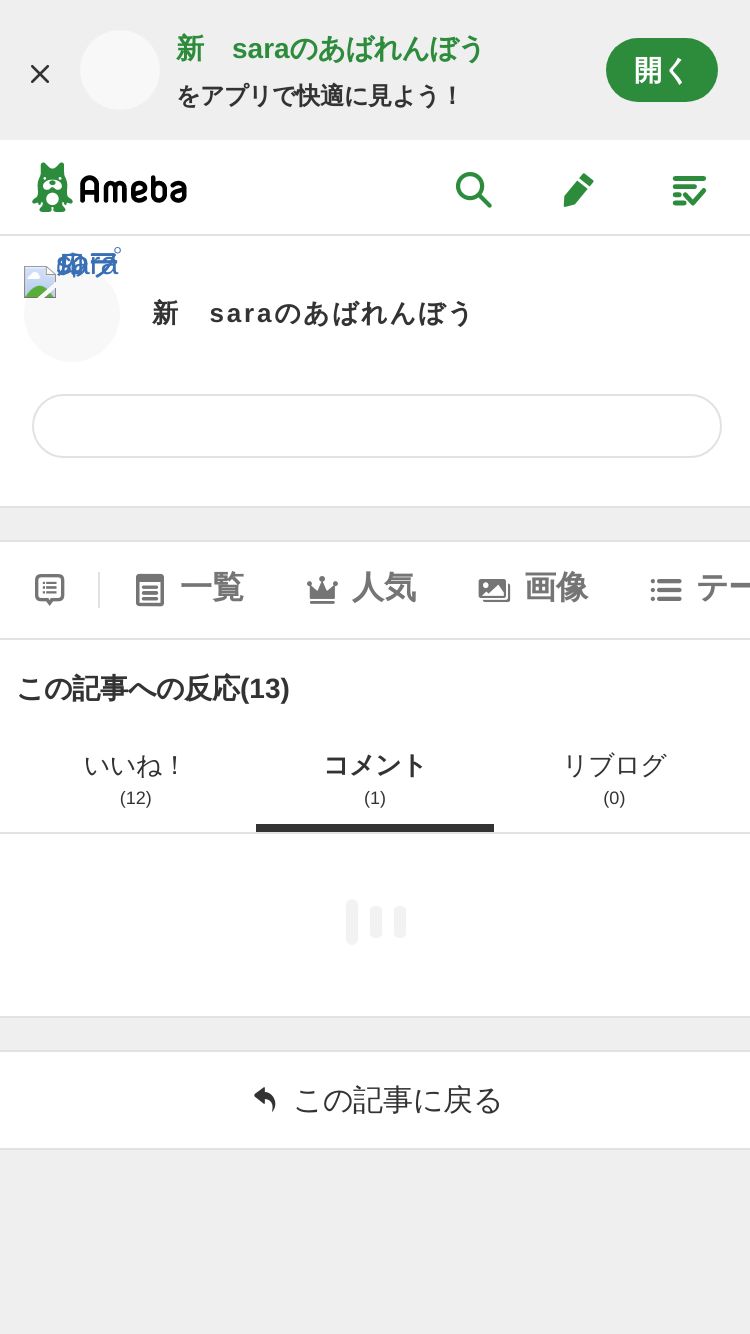Tap the empty rounded field below the blog title
This screenshot has width=750, height=1334.
[x=376, y=426]
